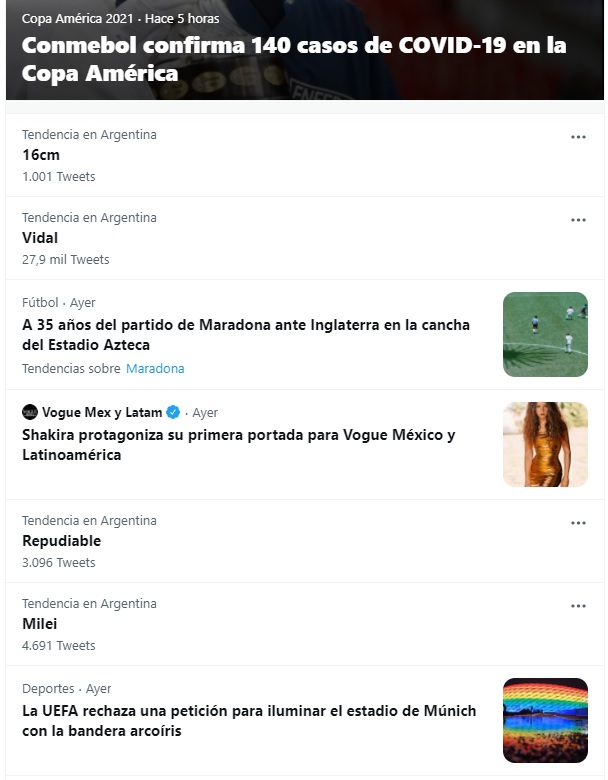Tap the Maradona trends link
Viewport: 608px width, 780px height.
pyautogui.click(x=155, y=368)
